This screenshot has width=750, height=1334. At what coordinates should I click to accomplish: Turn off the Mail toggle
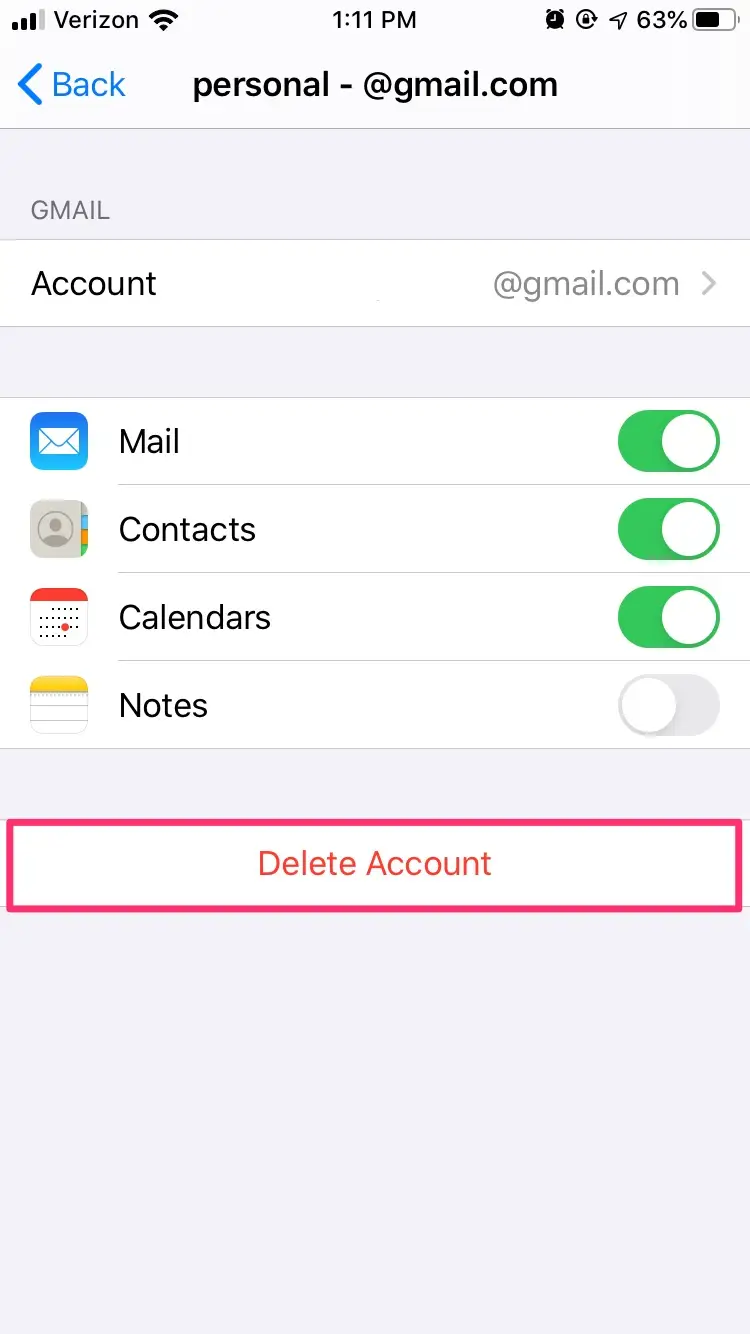click(x=668, y=441)
